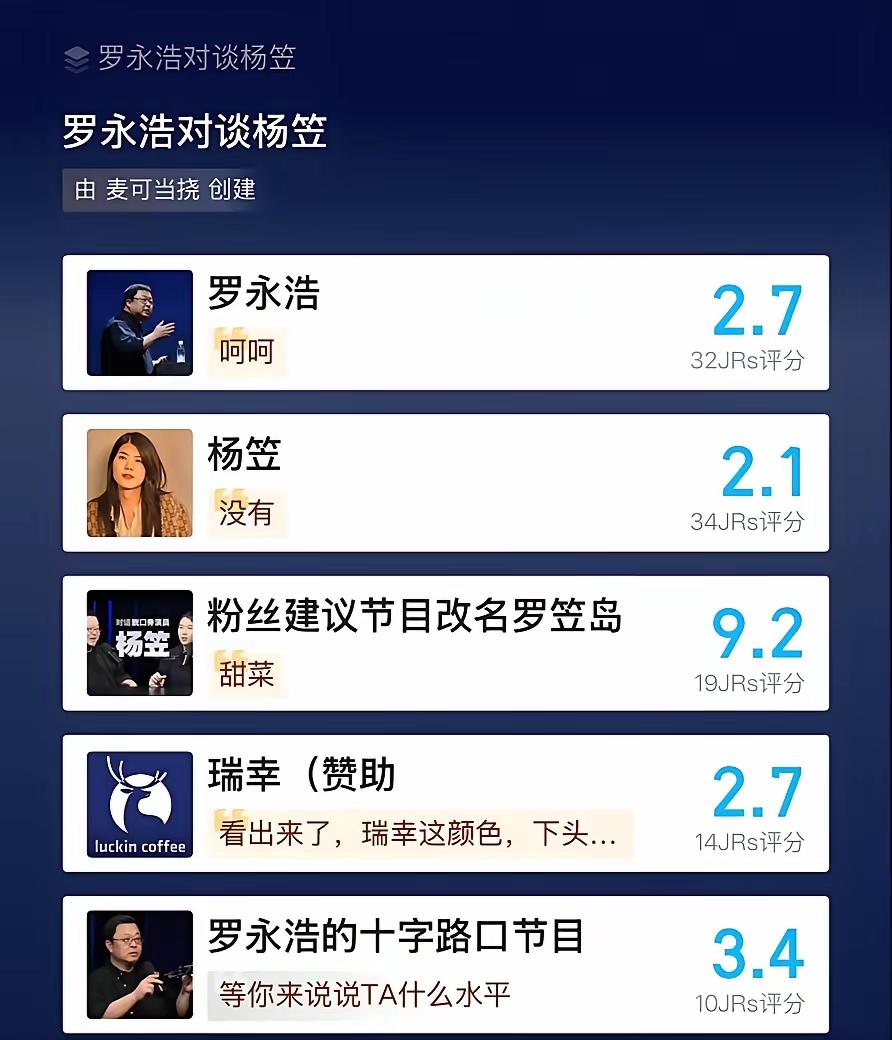Open the 罗永浩 entry thumbnail
The height and width of the screenshot is (1040, 892).
(139, 322)
